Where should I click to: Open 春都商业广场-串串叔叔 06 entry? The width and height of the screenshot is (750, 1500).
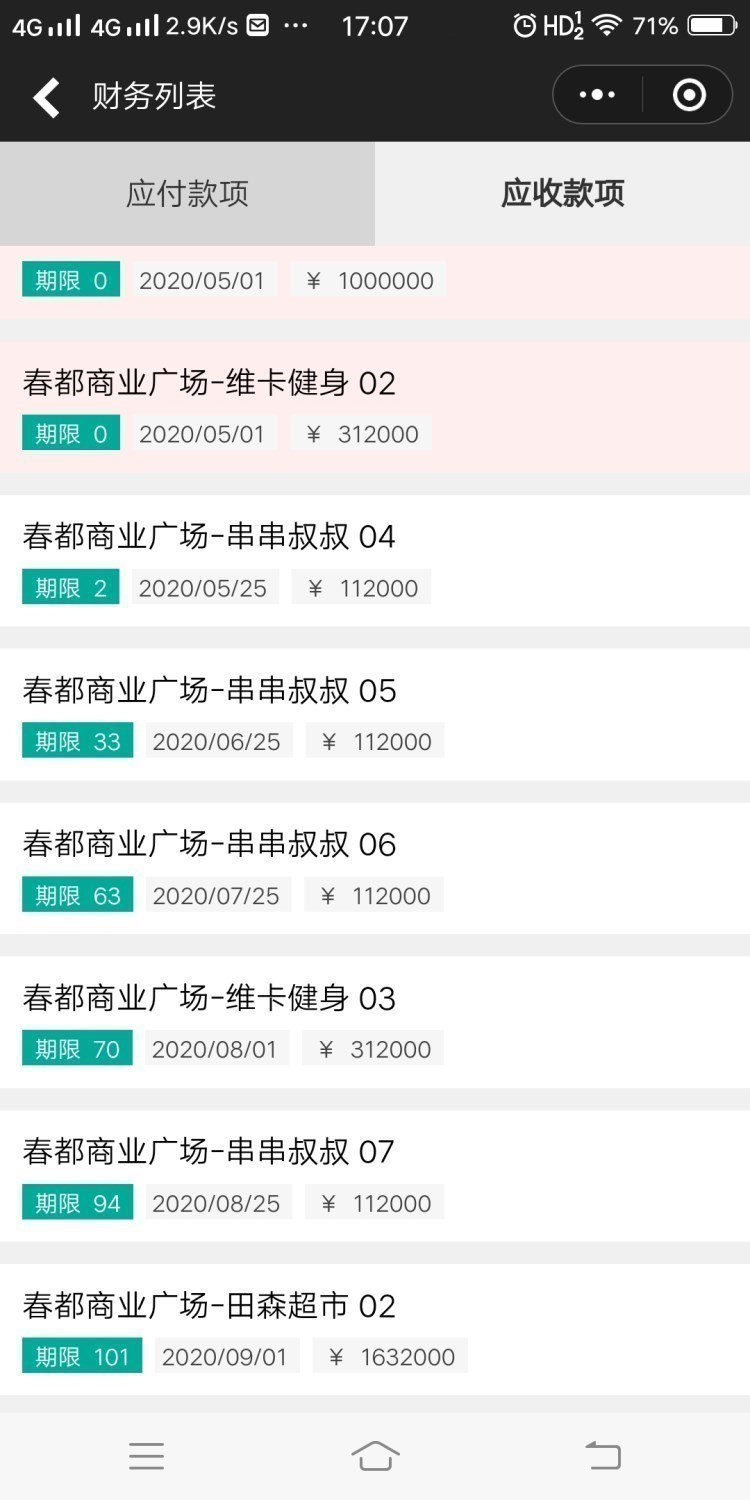tap(375, 868)
